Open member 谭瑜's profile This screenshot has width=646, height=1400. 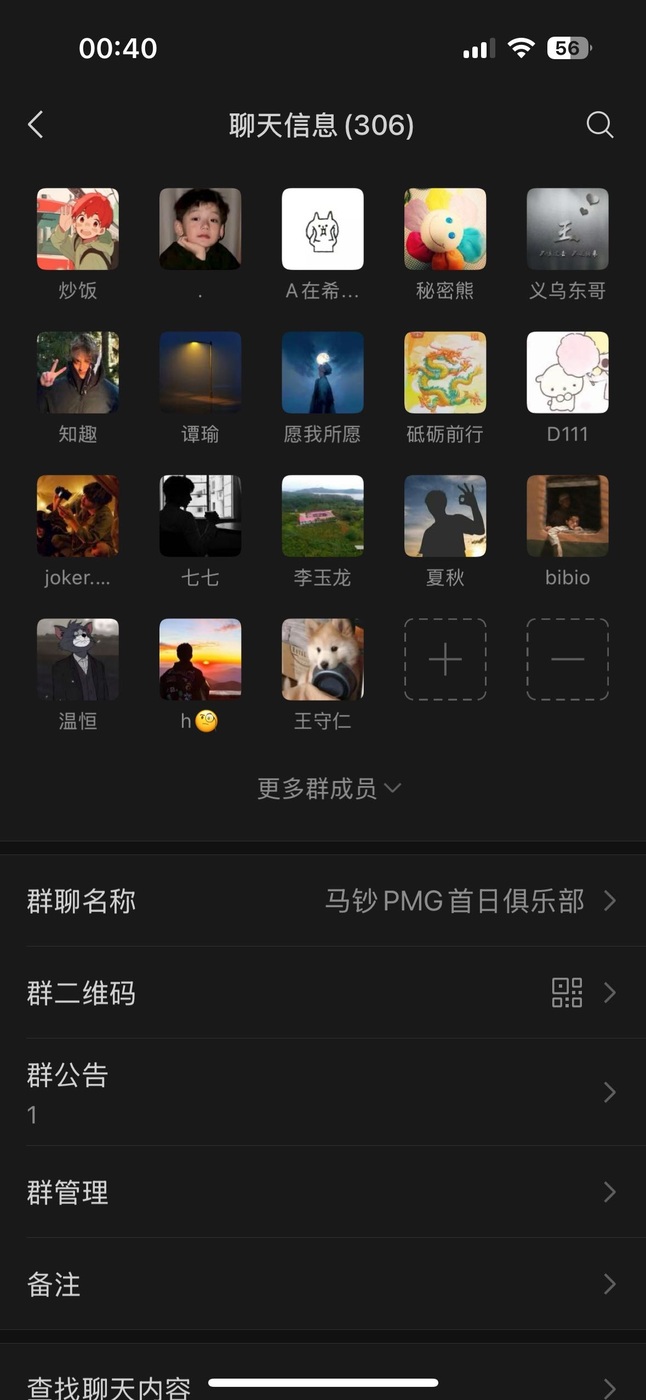click(200, 373)
